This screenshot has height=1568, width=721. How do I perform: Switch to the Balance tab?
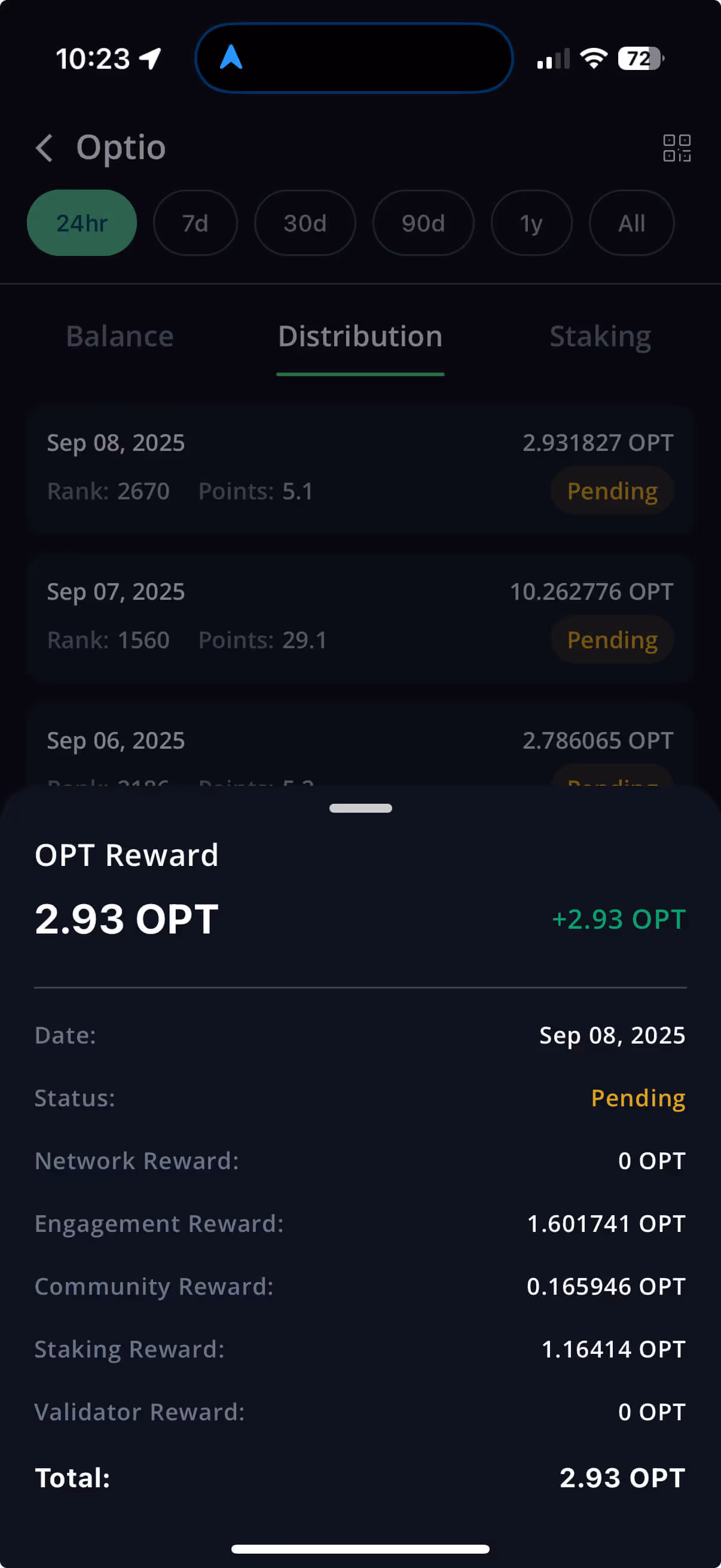click(x=120, y=337)
